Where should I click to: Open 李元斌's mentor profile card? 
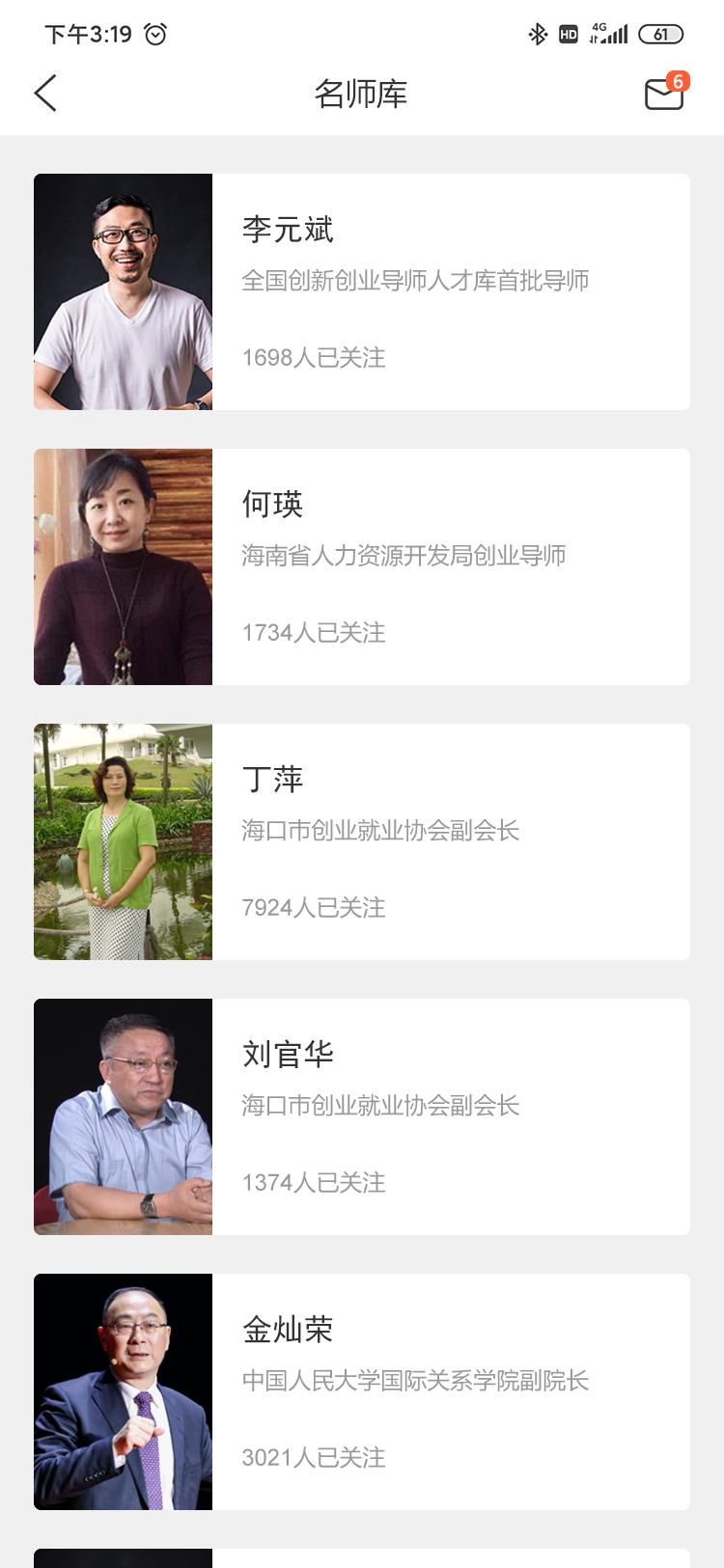362,291
